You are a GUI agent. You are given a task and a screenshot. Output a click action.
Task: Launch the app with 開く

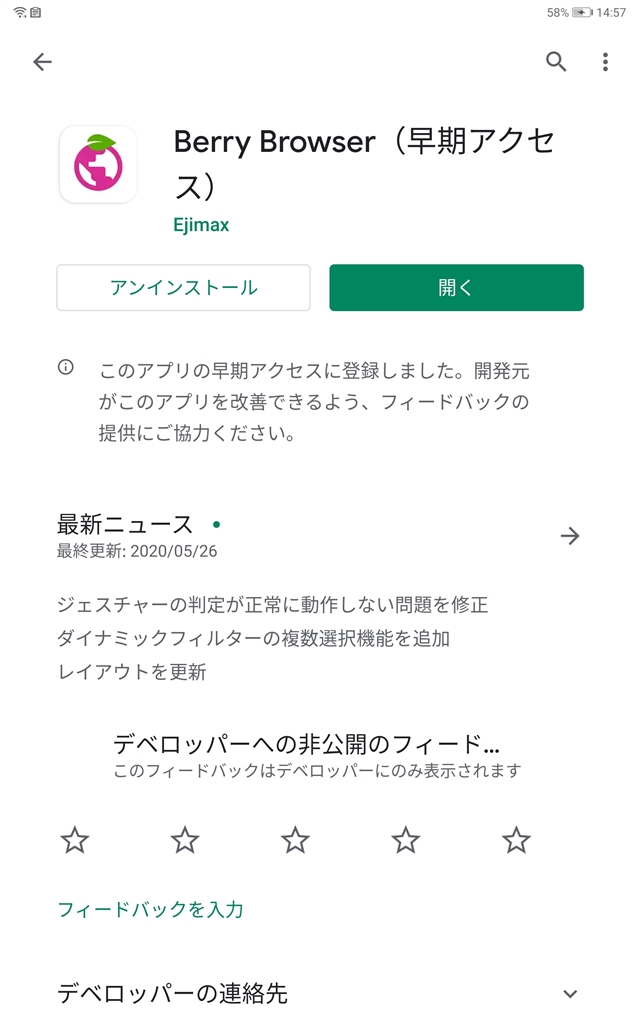[x=456, y=288]
